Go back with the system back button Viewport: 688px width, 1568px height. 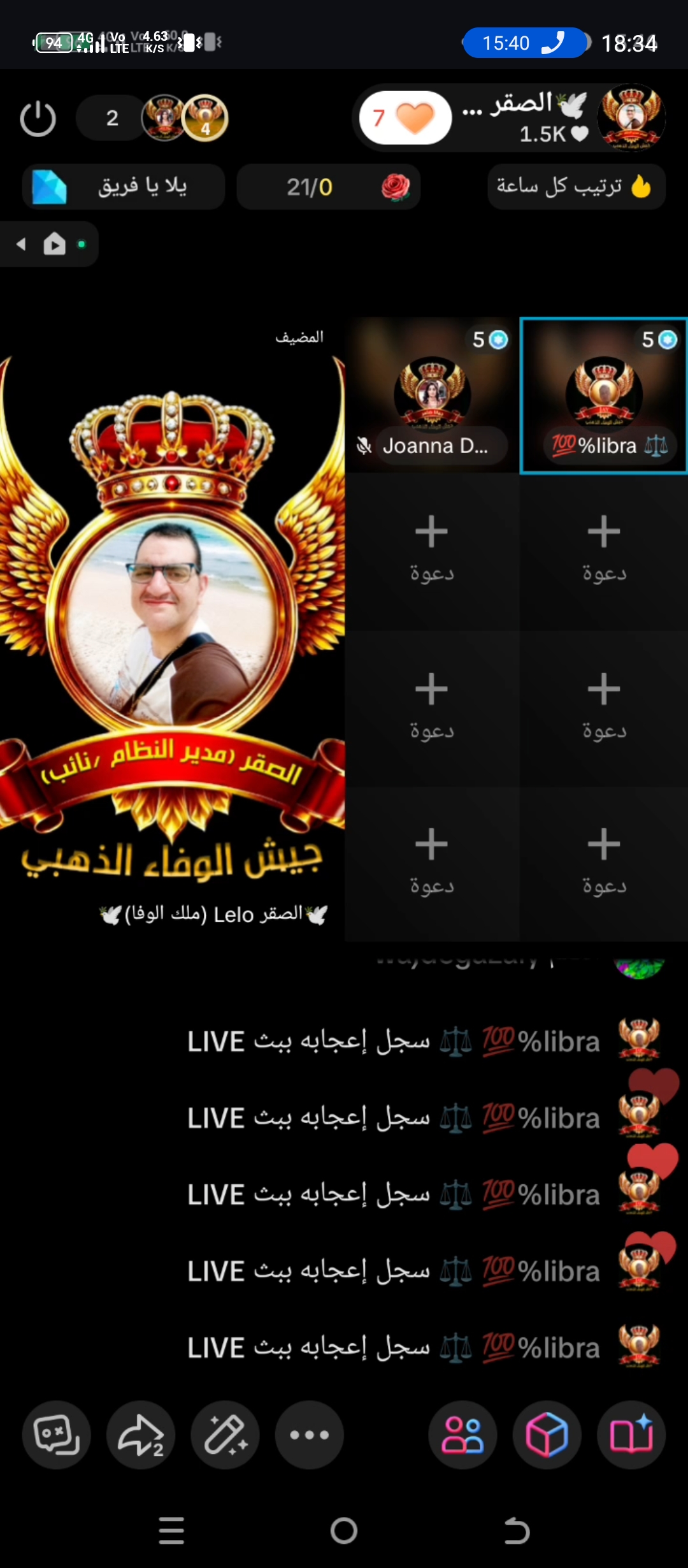pos(517,1530)
